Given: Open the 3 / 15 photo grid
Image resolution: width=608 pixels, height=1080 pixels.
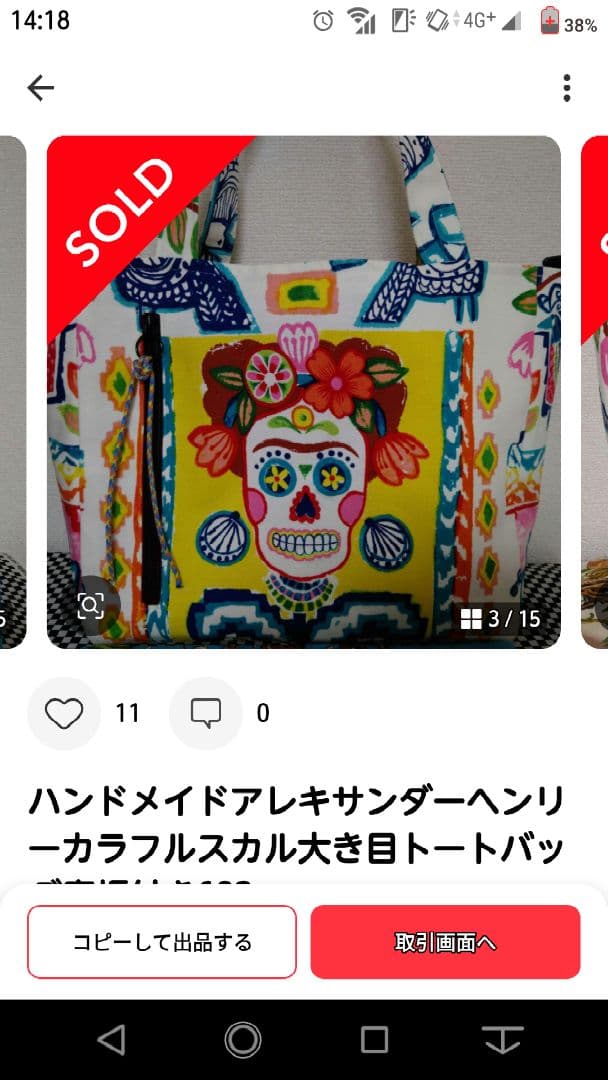Looking at the screenshot, I should (500, 619).
